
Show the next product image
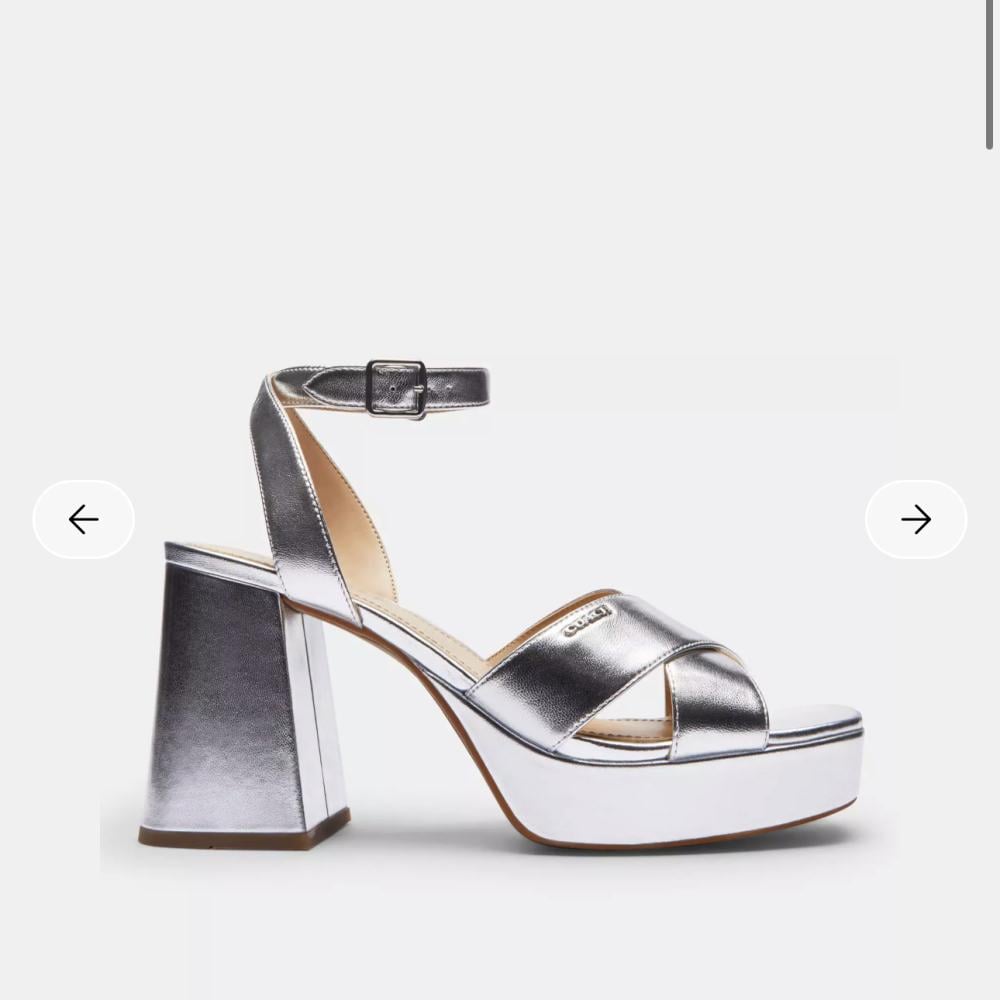tap(915, 519)
